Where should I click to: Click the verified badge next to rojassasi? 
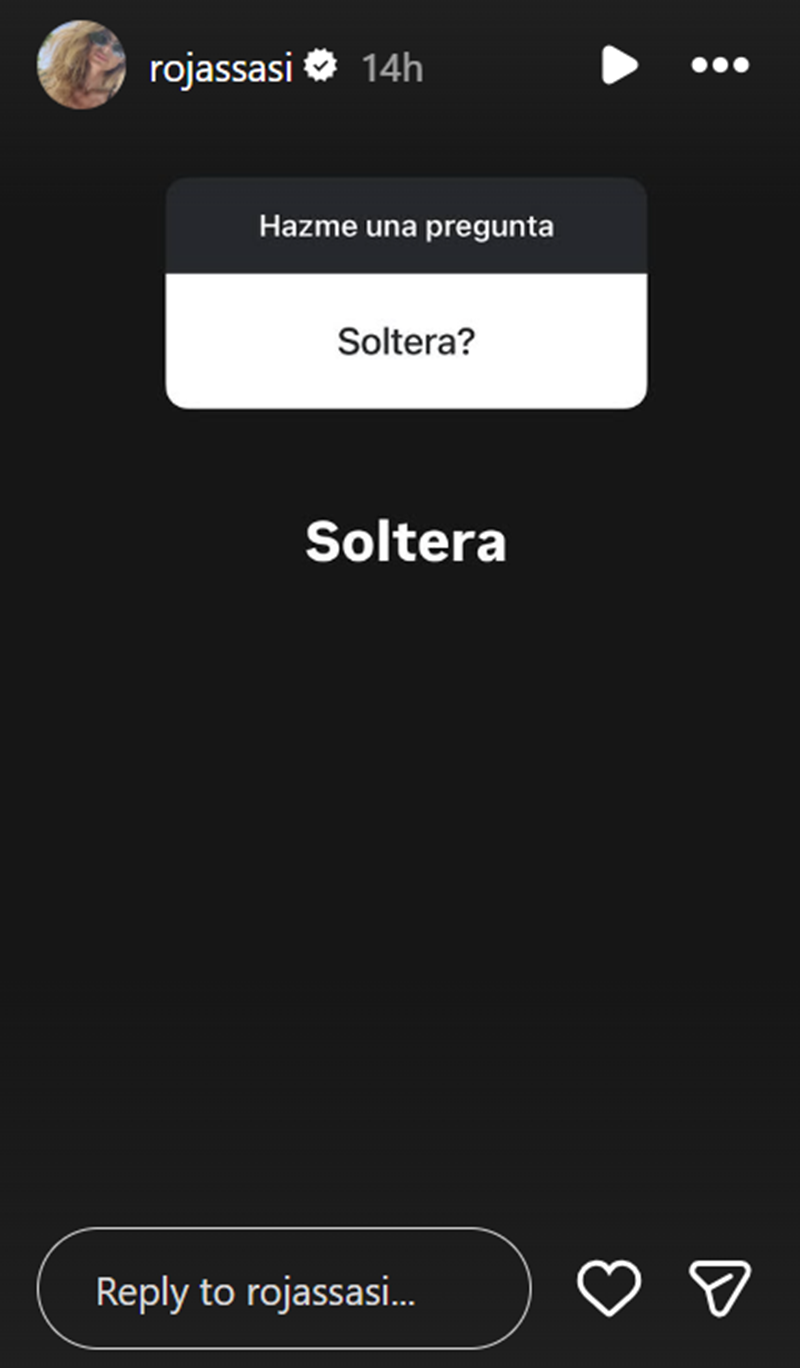(319, 64)
